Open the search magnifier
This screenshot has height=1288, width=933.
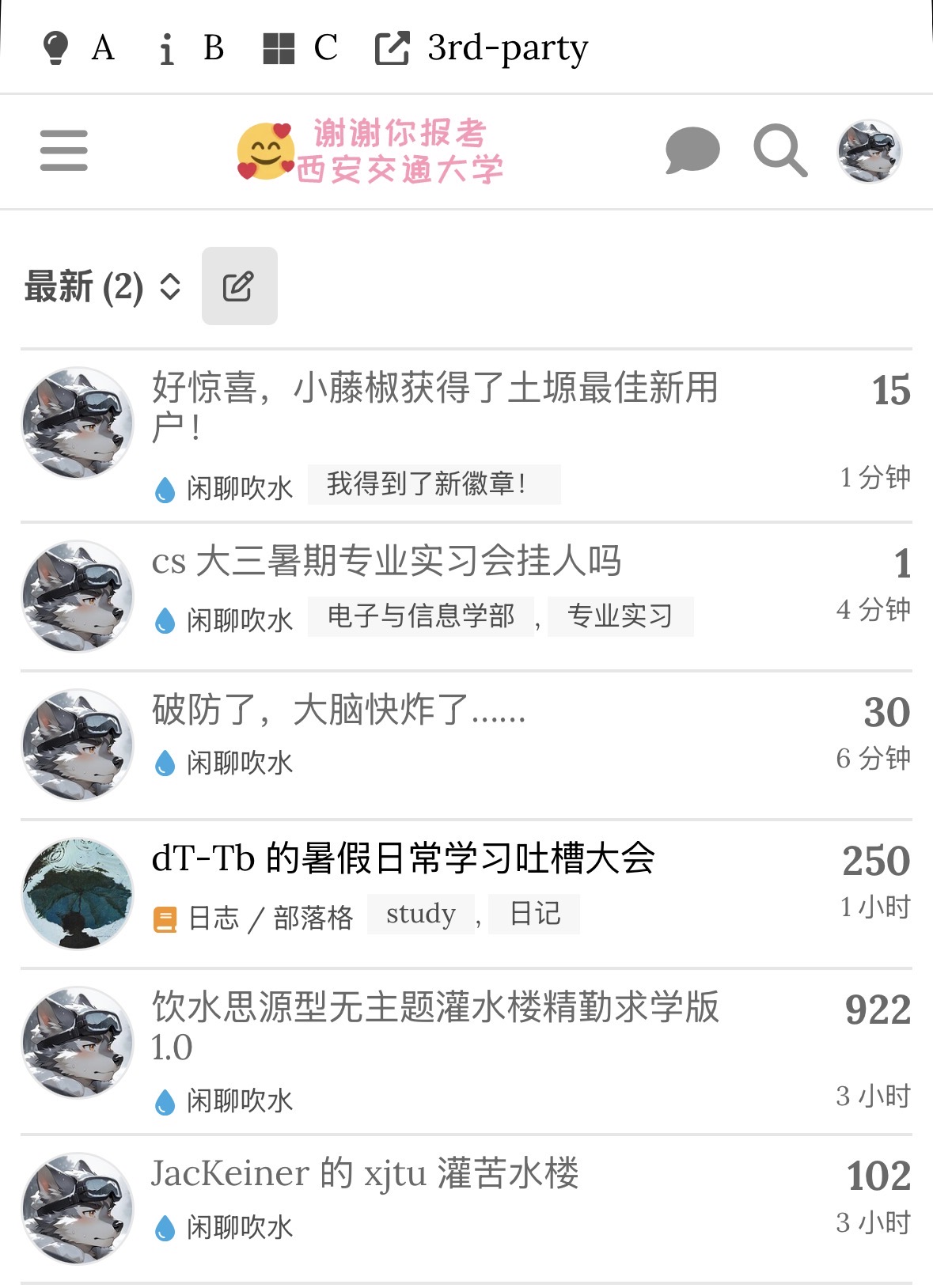[x=780, y=150]
